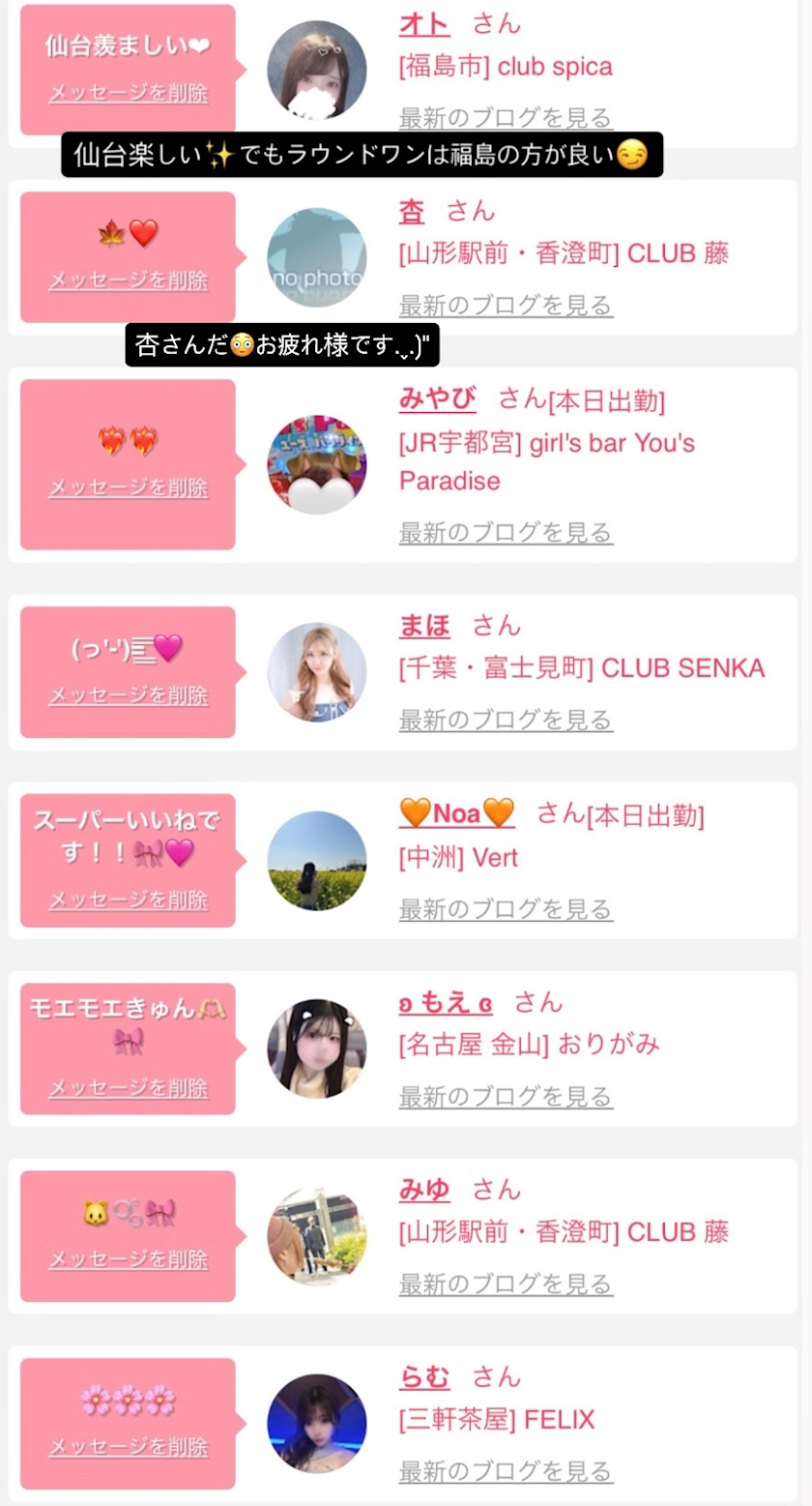812x1506 pixels.
Task: View 杏's latest blog
Action: (506, 306)
